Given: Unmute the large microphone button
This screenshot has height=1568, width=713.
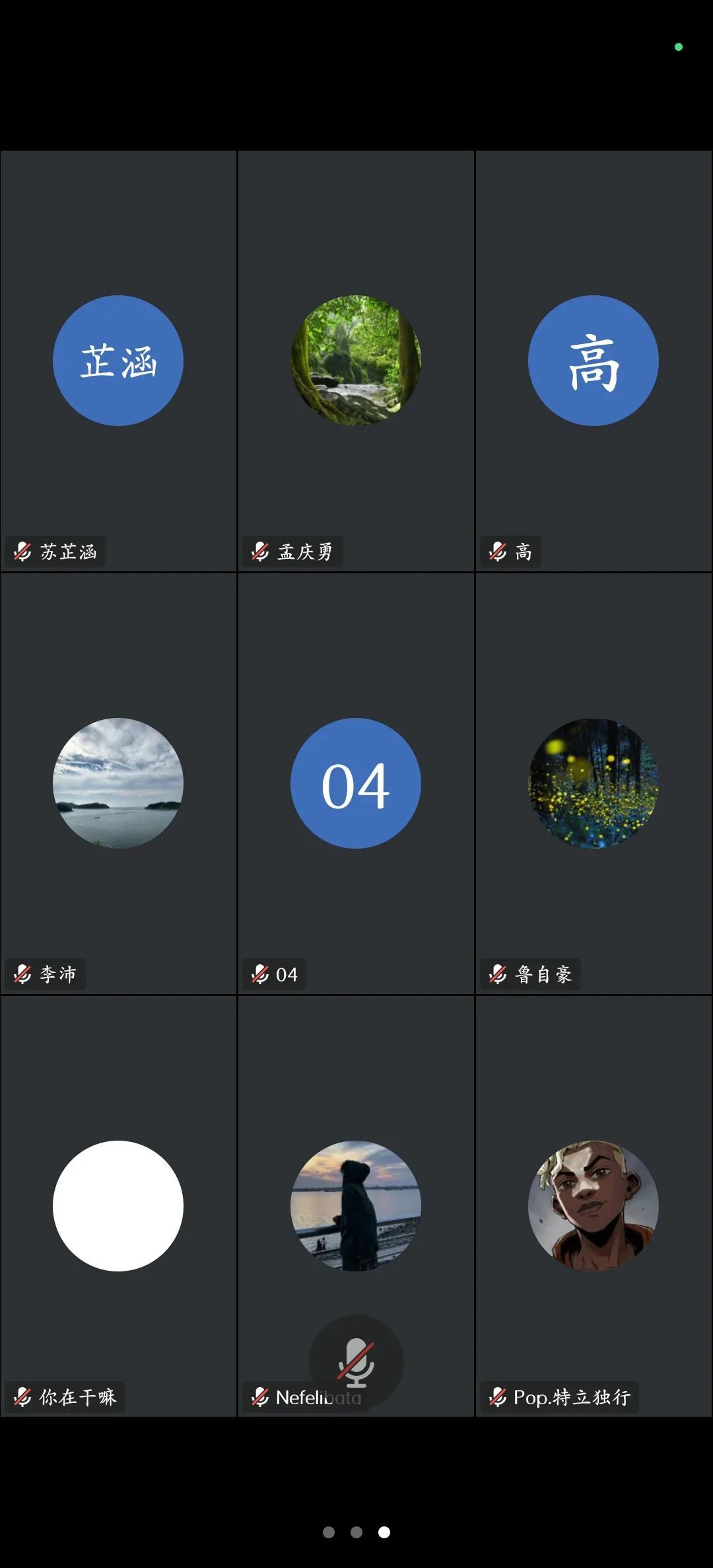Looking at the screenshot, I should pos(356,1361).
